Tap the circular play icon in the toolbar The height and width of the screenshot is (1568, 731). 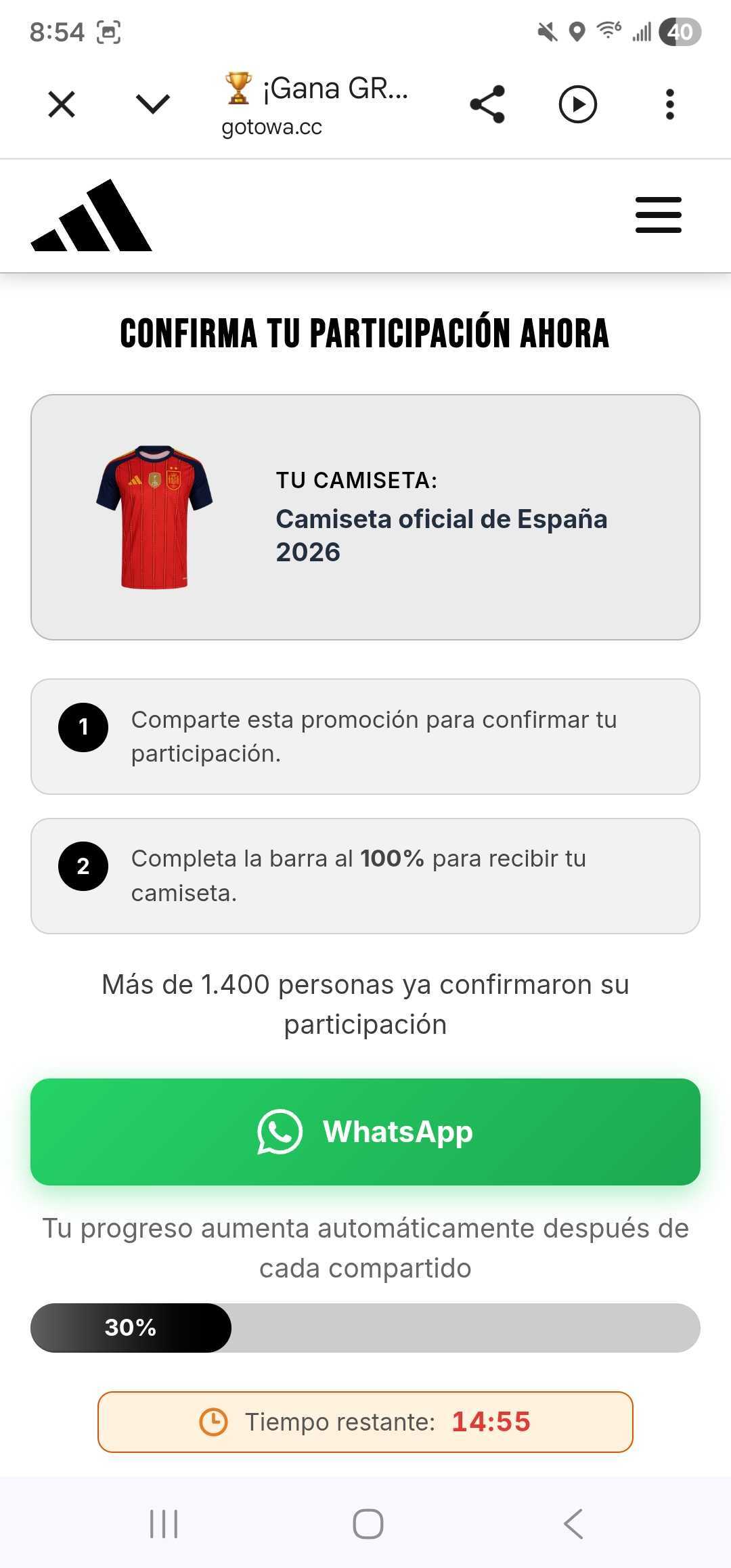coord(578,104)
